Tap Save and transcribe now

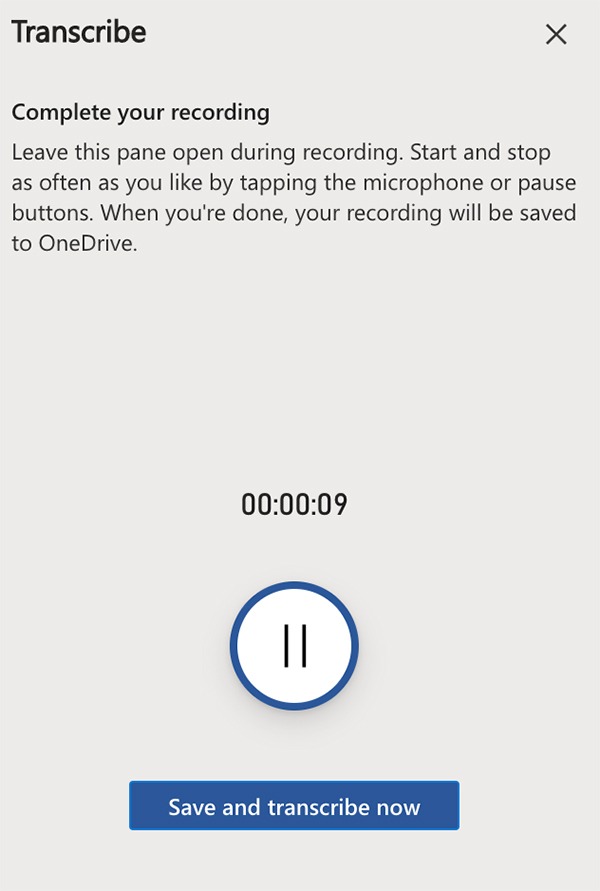click(x=294, y=806)
